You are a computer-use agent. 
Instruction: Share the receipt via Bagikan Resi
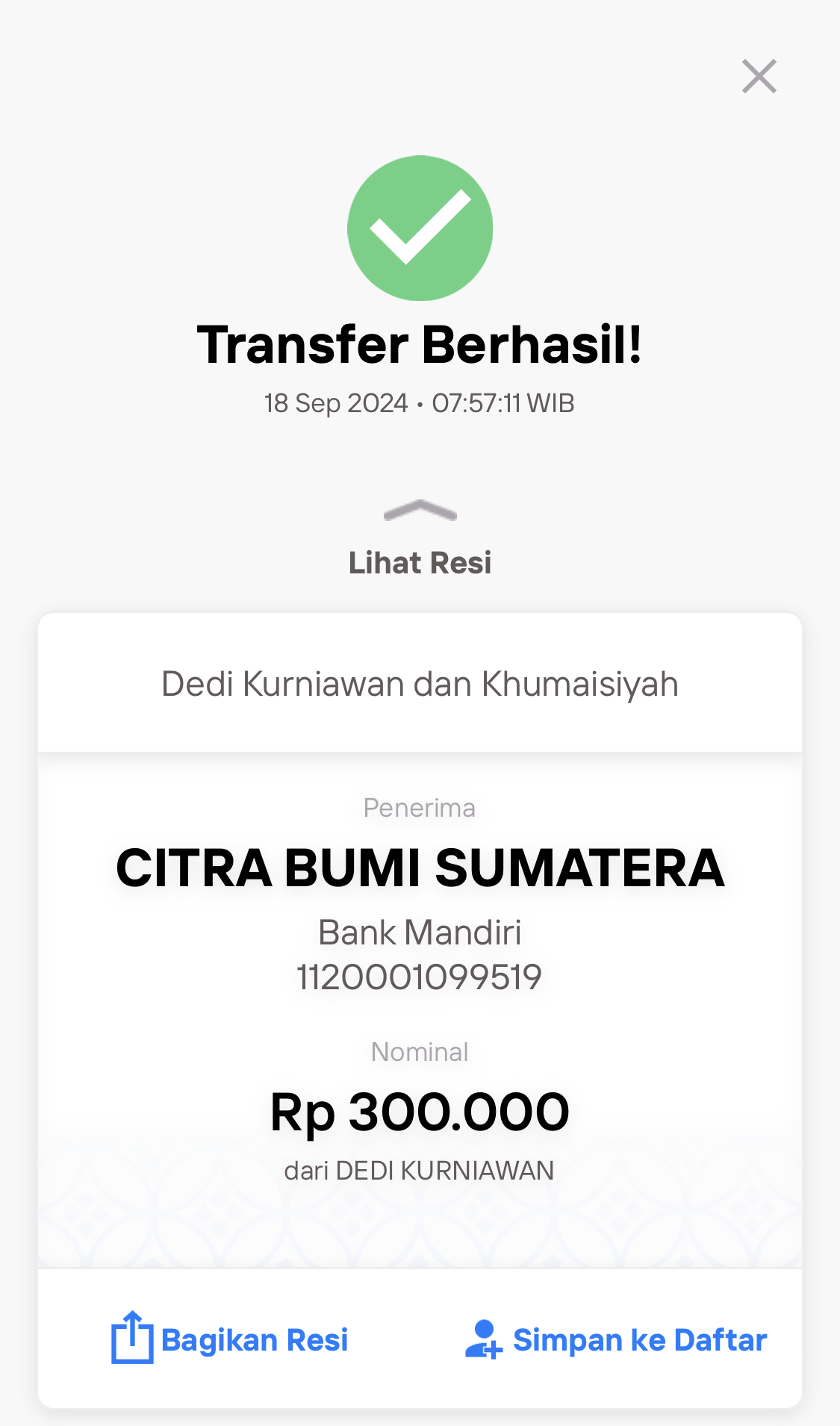pos(229,1339)
